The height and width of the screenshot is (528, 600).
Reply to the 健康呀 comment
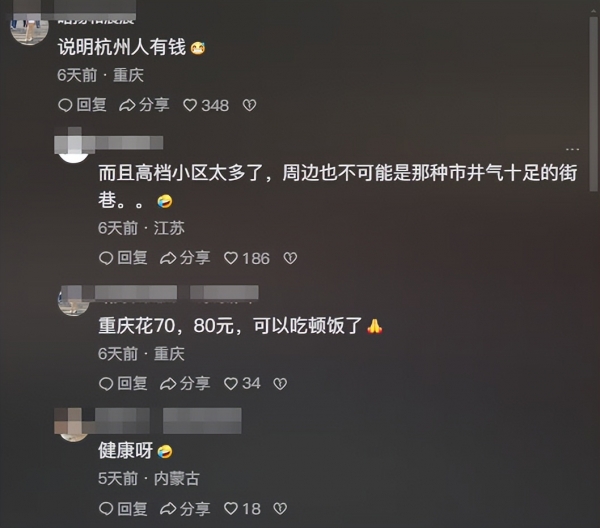point(123,509)
